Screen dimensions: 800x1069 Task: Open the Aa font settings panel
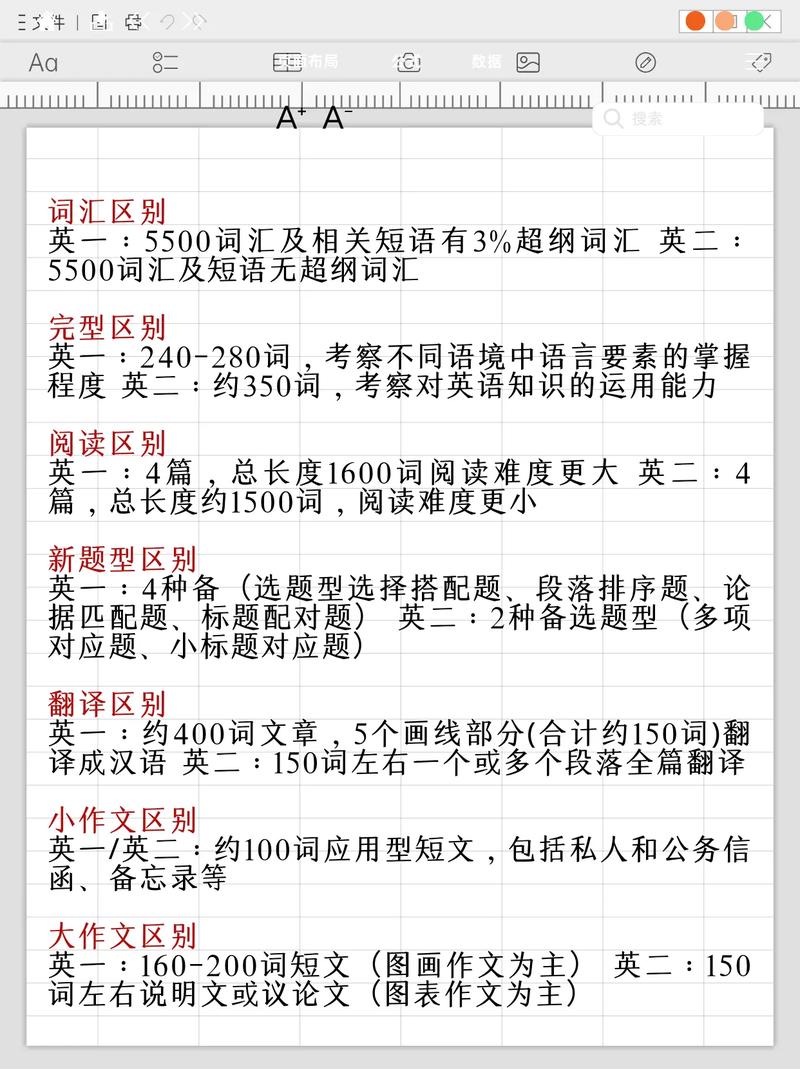(44, 62)
